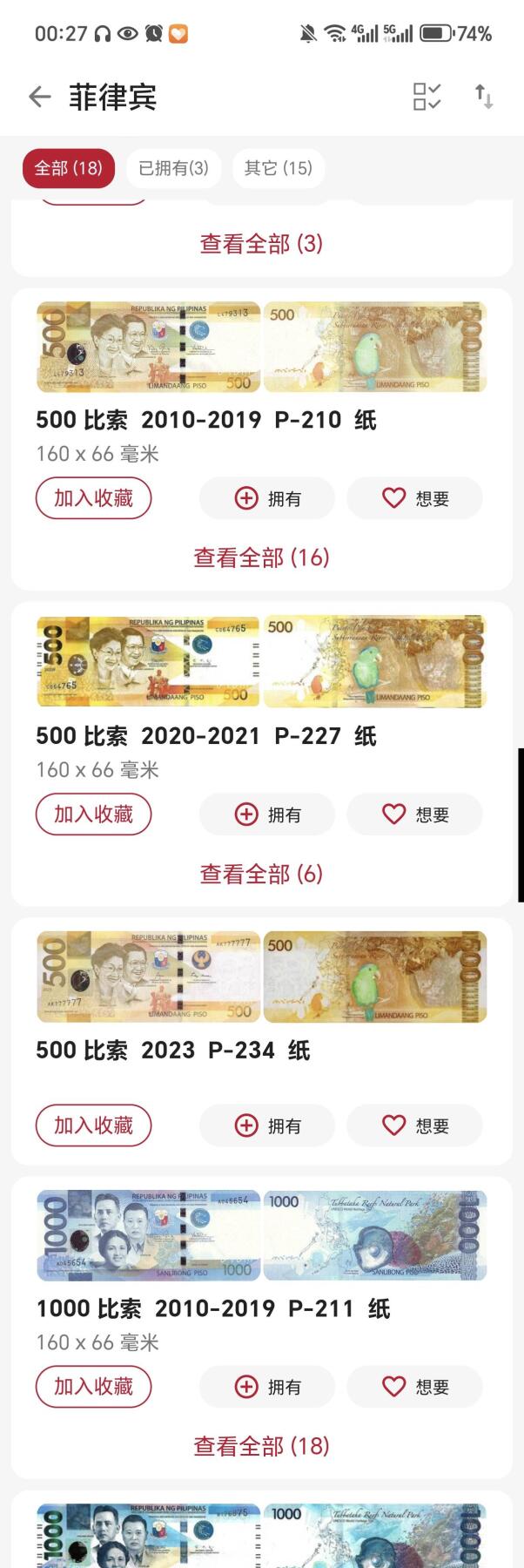Open 查看全部 (3) link

pos(261,243)
